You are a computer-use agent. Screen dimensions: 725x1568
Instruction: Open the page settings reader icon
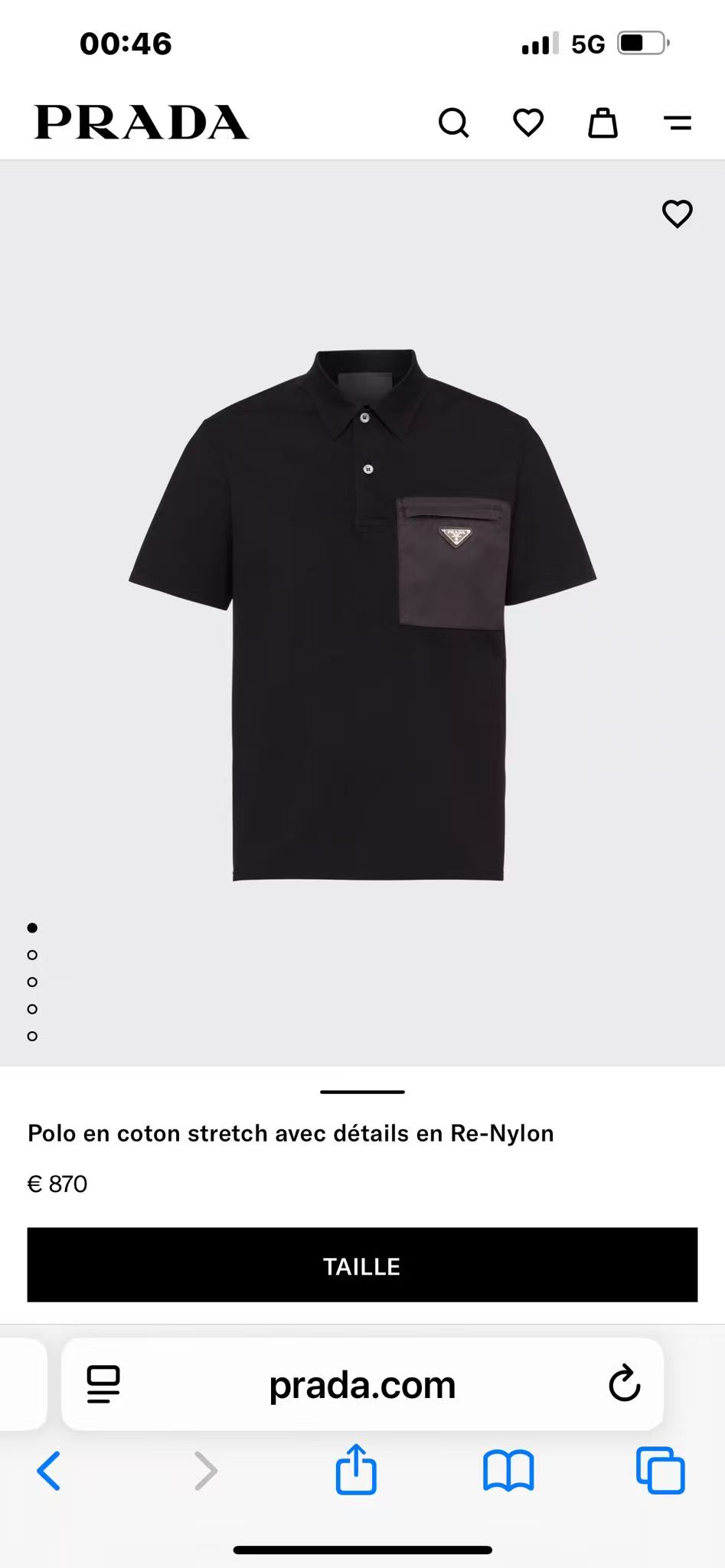103,1384
